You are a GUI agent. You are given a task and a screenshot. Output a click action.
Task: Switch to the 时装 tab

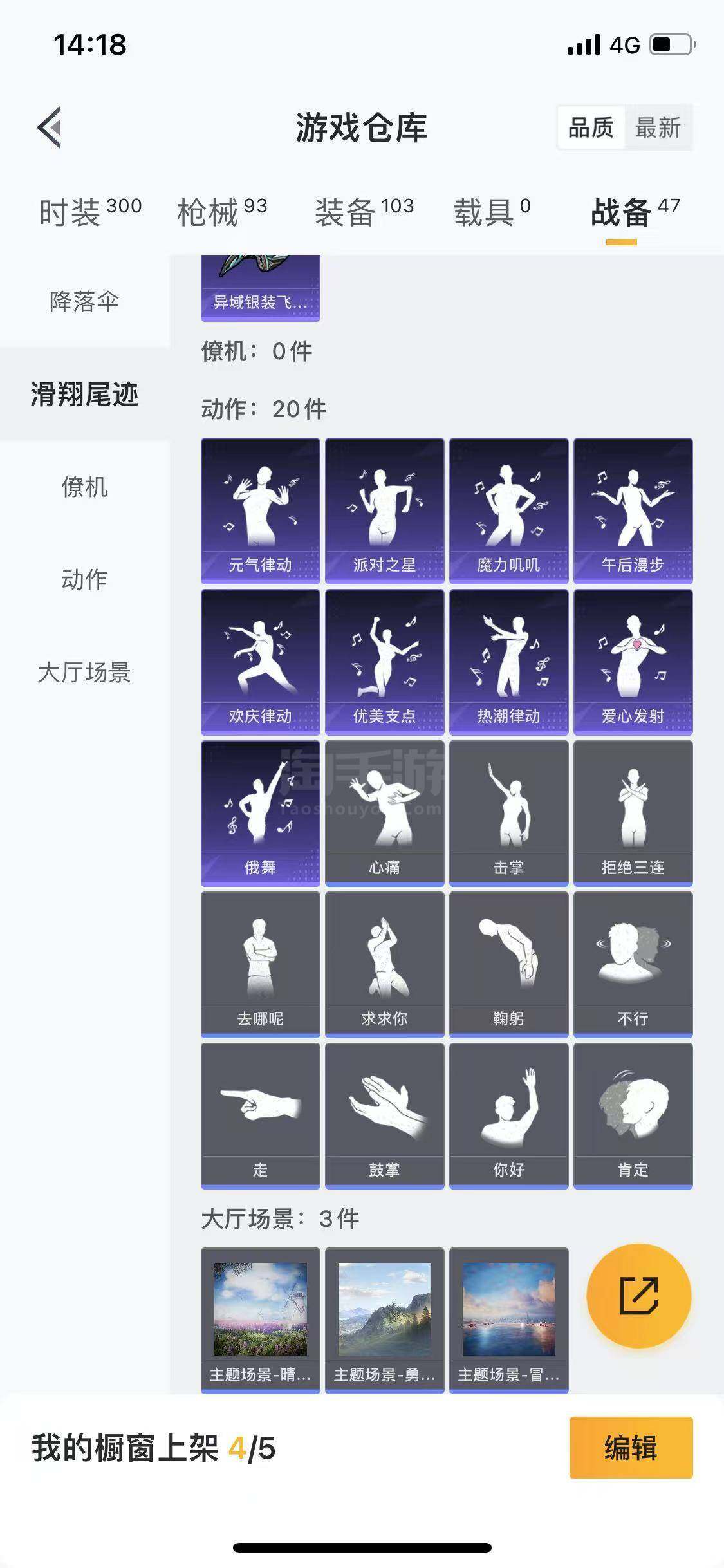[90, 212]
